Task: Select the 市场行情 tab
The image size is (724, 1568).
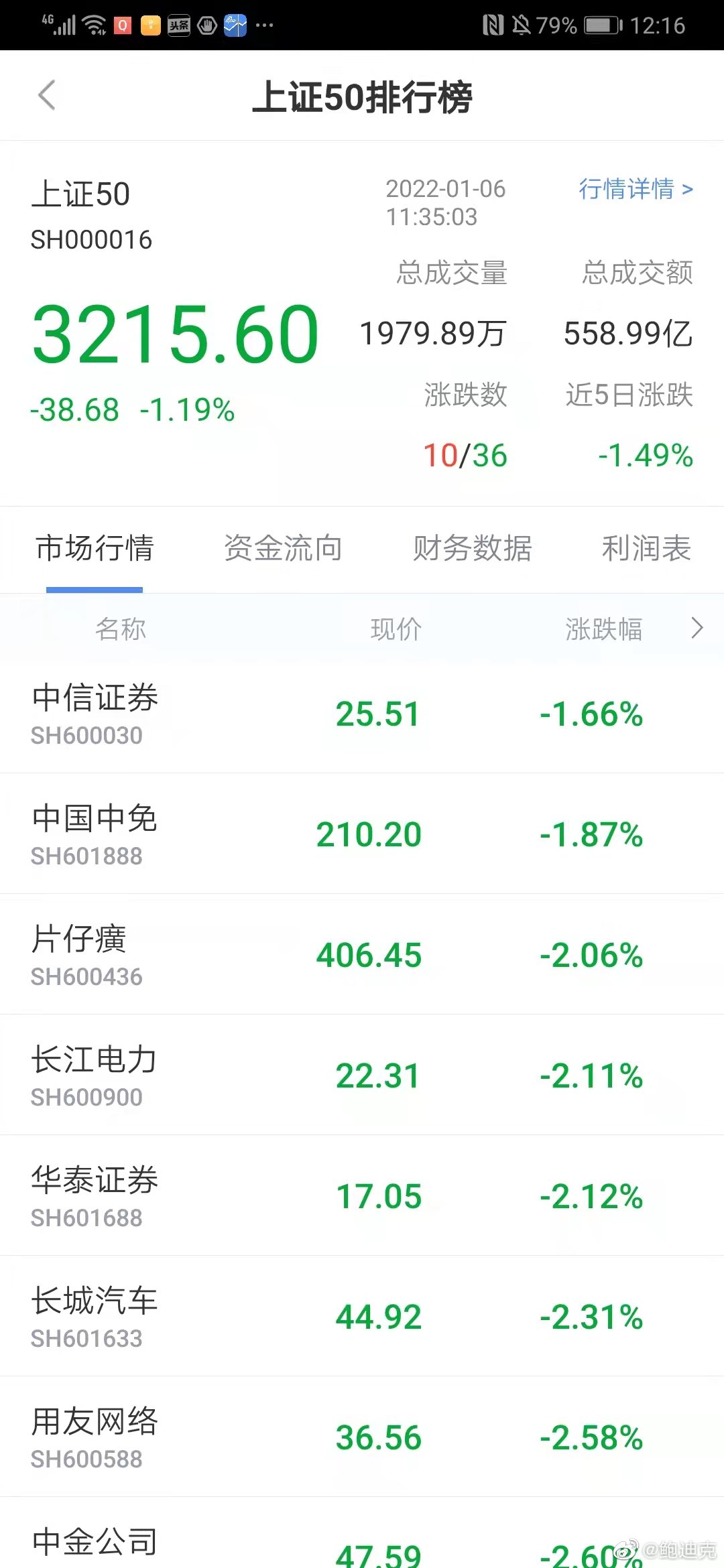Action: [95, 548]
